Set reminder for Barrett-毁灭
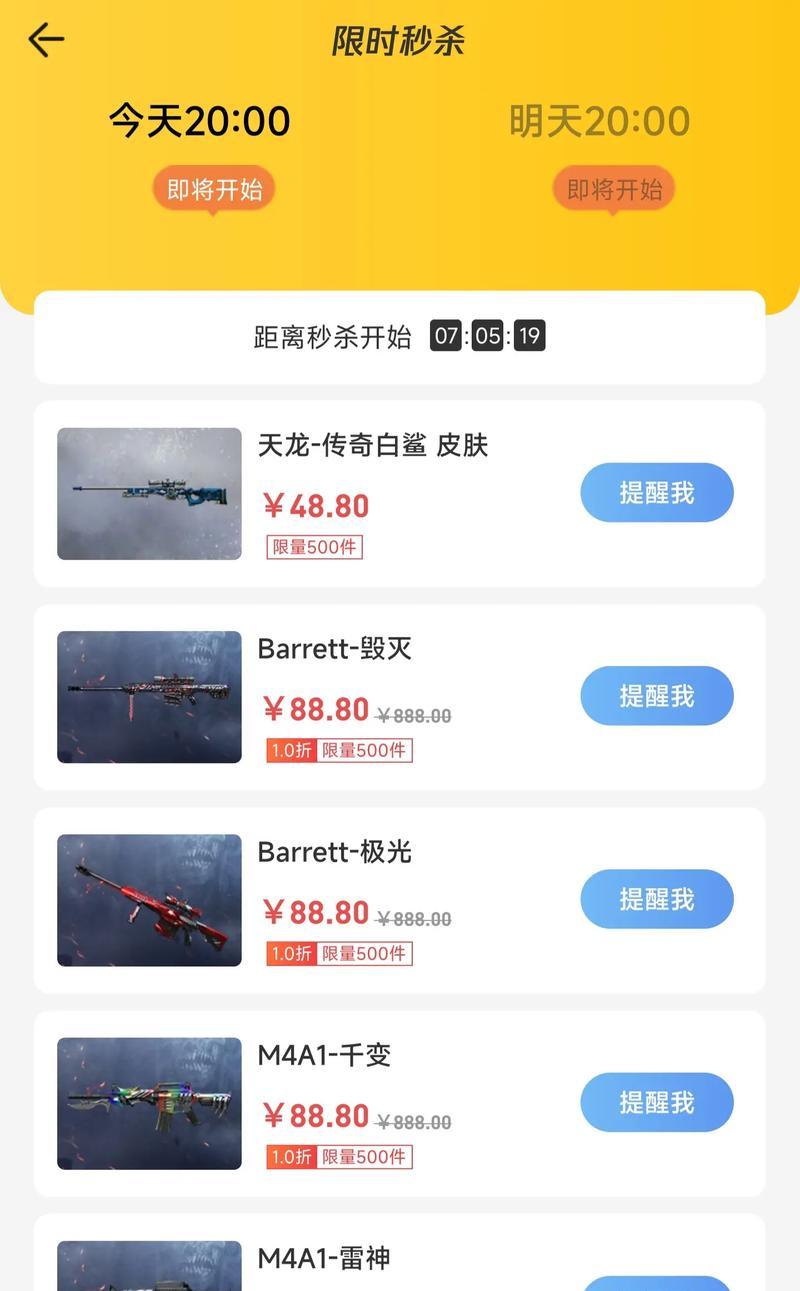 pos(657,696)
